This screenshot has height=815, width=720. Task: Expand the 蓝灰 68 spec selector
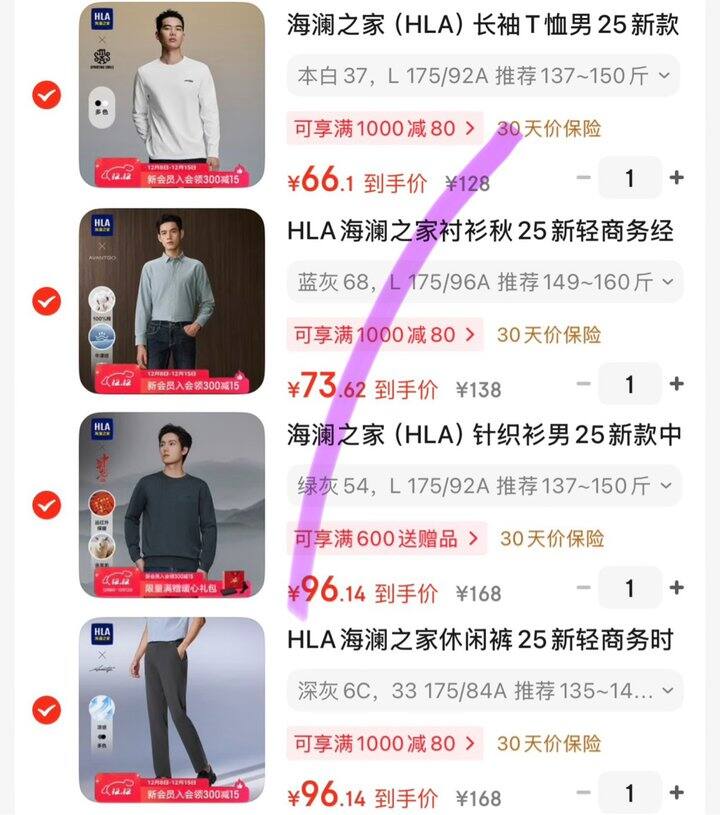484,282
